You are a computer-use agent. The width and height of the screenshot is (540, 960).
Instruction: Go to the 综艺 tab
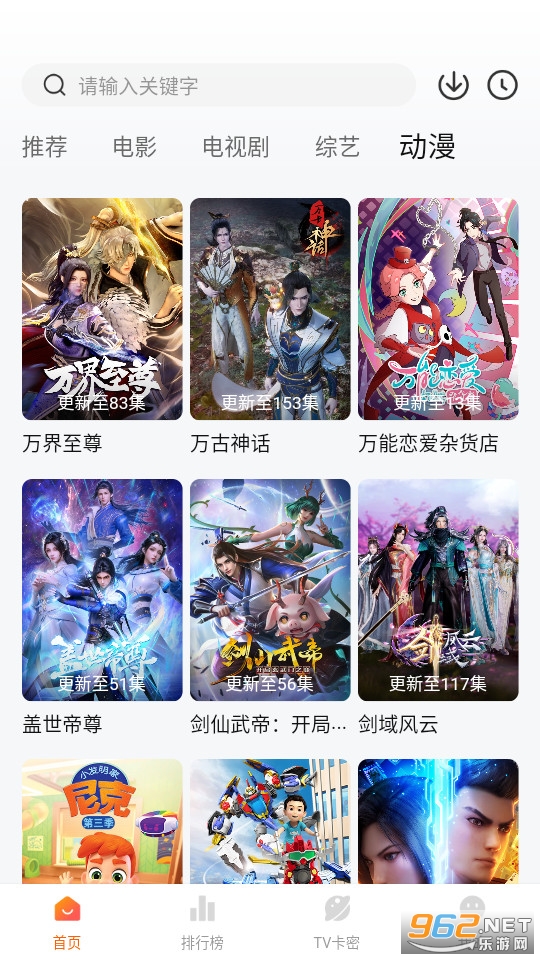click(x=337, y=147)
